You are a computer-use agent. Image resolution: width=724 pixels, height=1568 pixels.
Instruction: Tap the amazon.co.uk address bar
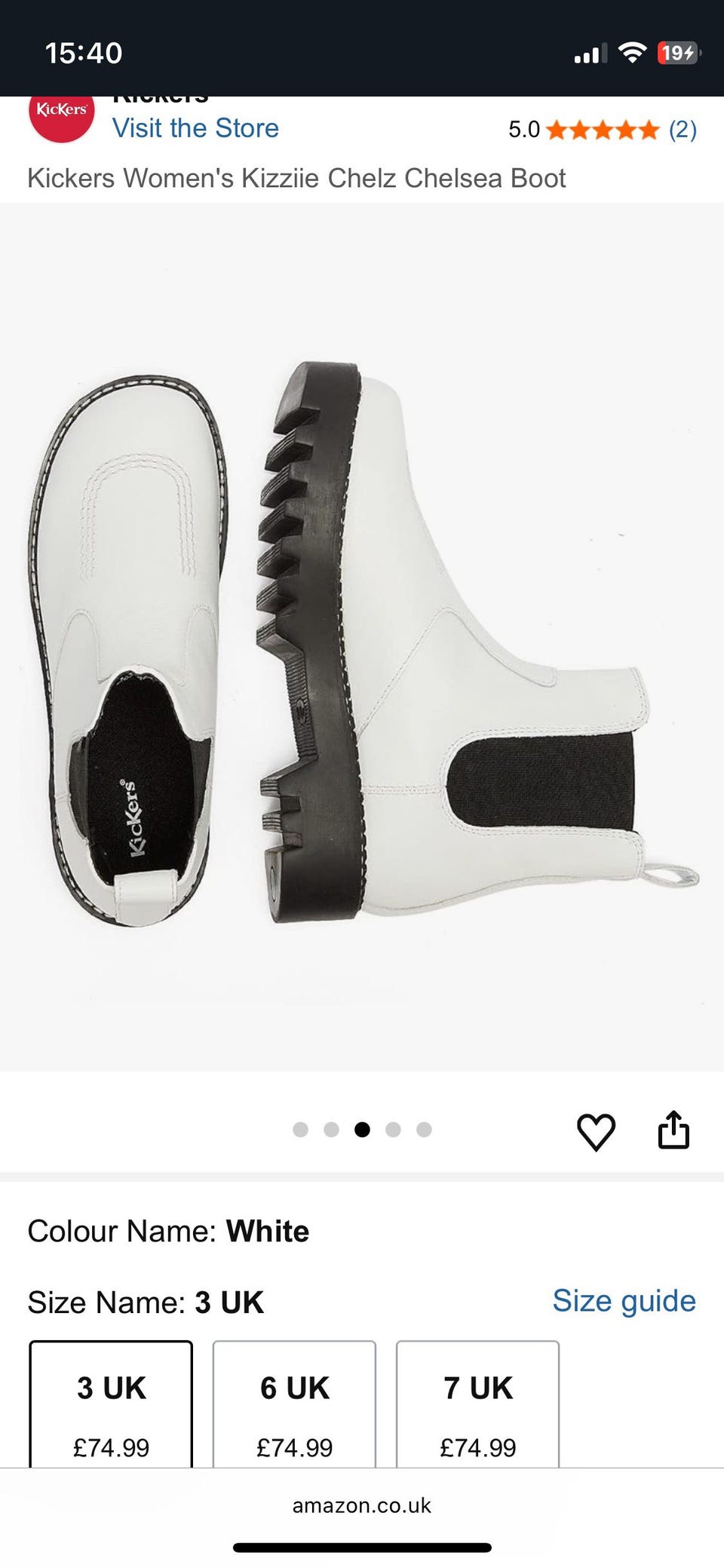[x=362, y=1505]
